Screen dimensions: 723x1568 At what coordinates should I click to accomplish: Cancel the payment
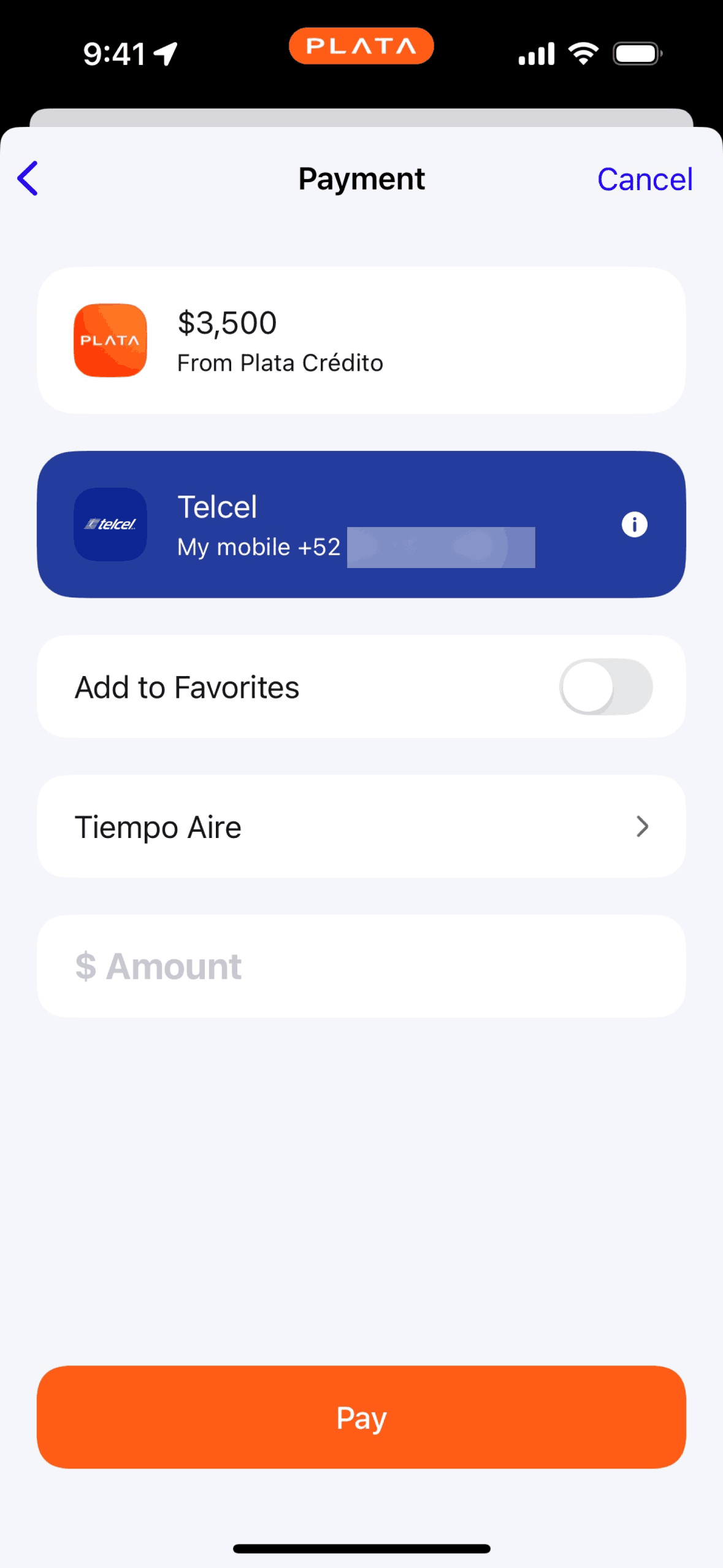645,180
